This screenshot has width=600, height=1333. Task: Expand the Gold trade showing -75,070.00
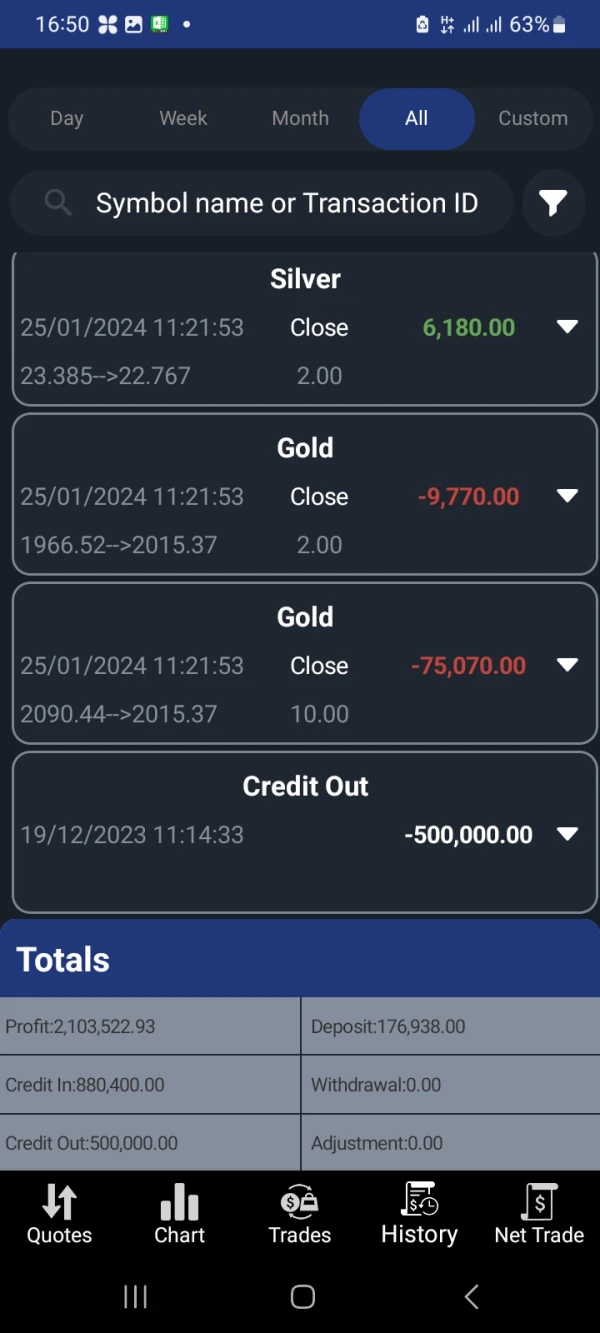(567, 665)
